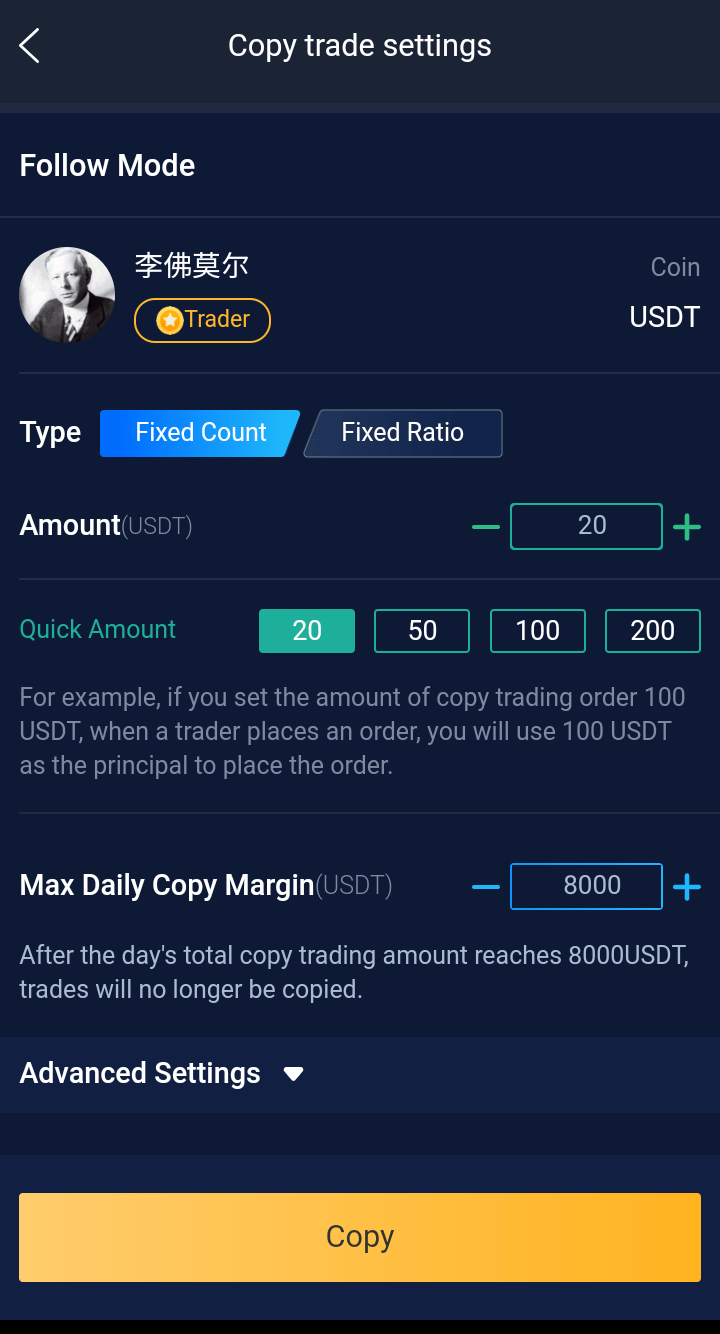Edit the Max Daily Copy Margin field

pos(586,887)
